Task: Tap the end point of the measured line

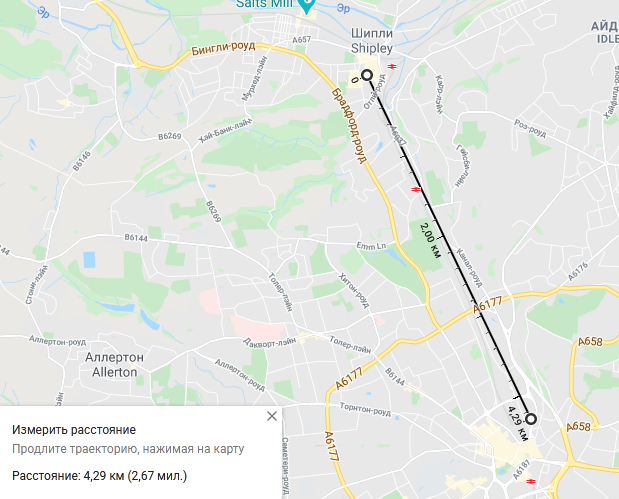Action: (x=531, y=419)
